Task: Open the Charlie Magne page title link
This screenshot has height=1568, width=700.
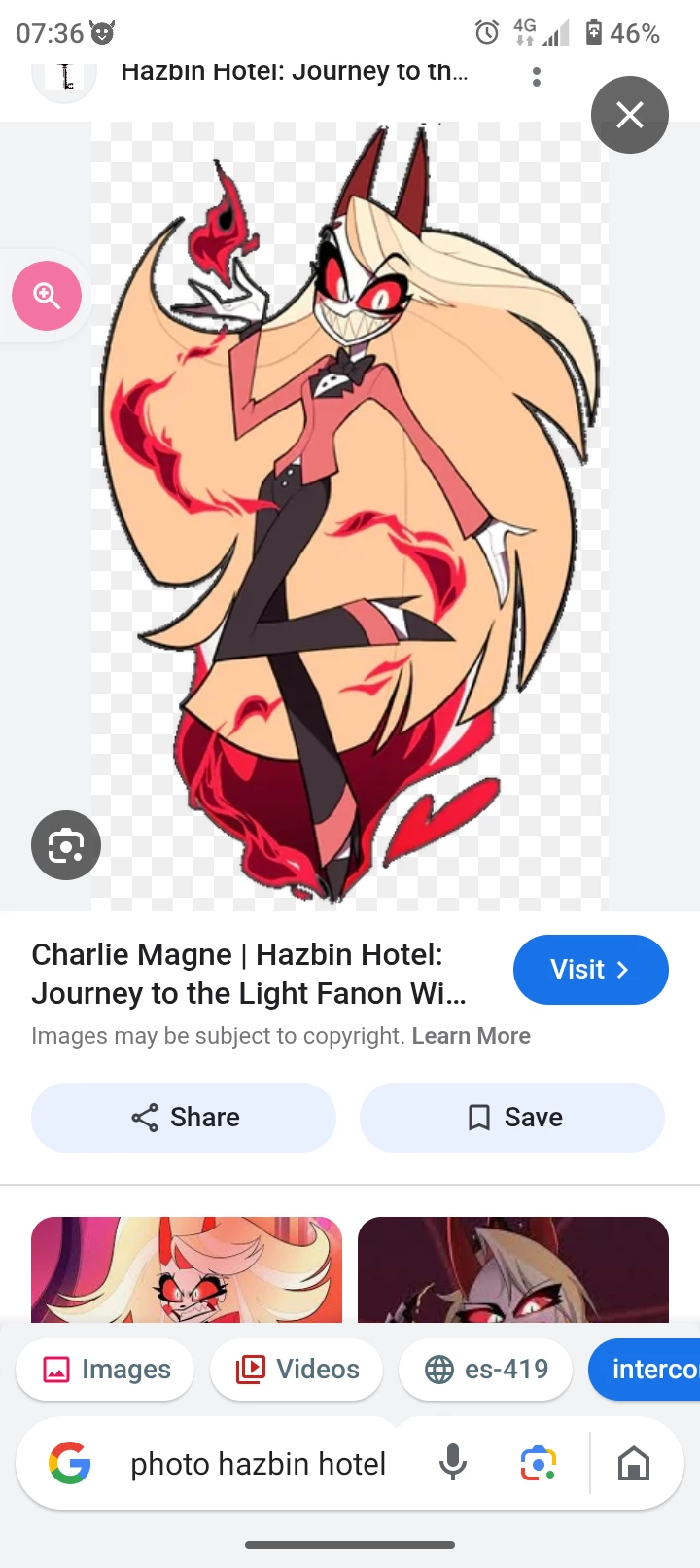Action: 249,974
